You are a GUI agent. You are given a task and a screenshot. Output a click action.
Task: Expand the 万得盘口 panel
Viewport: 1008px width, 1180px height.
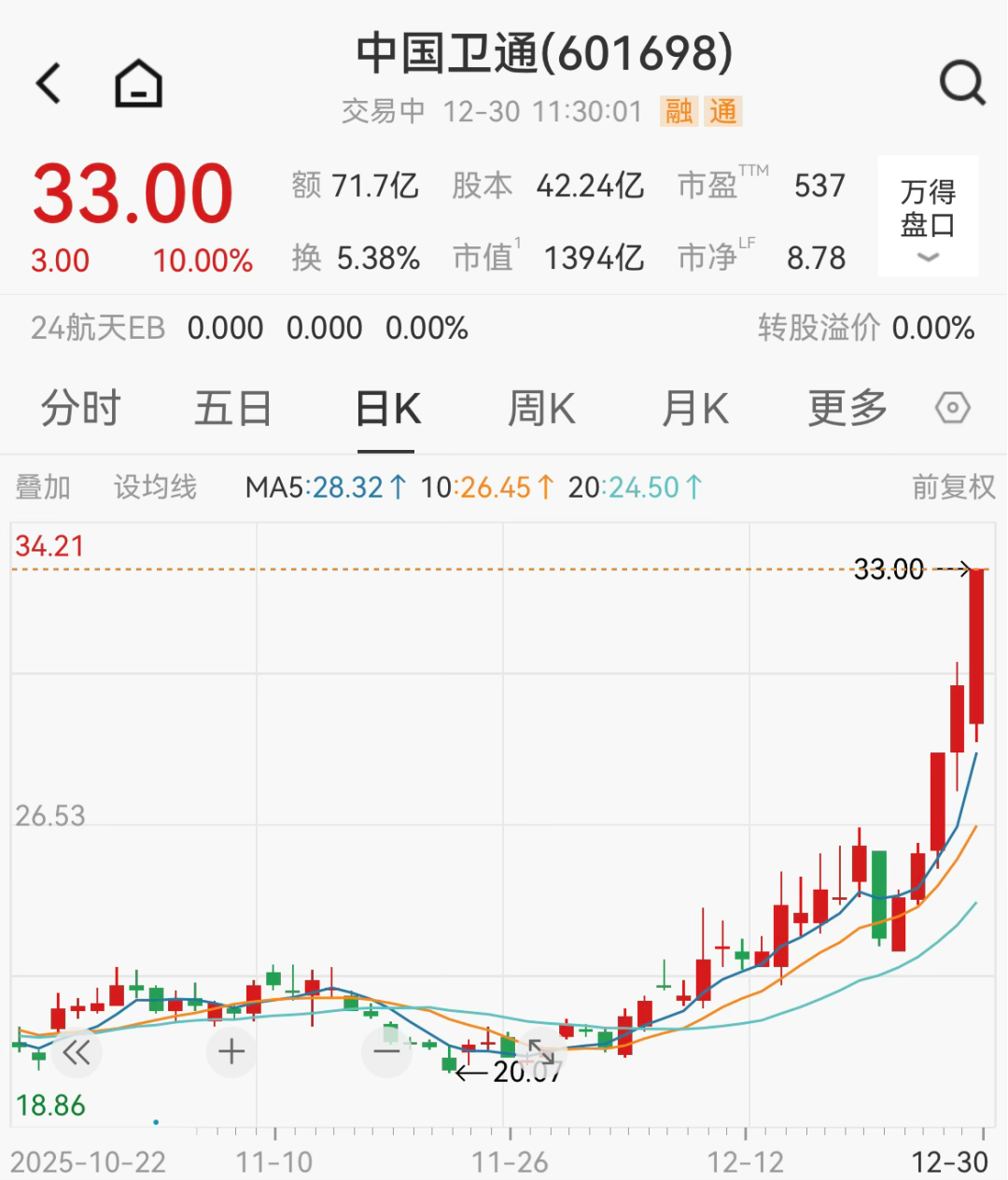point(927,217)
